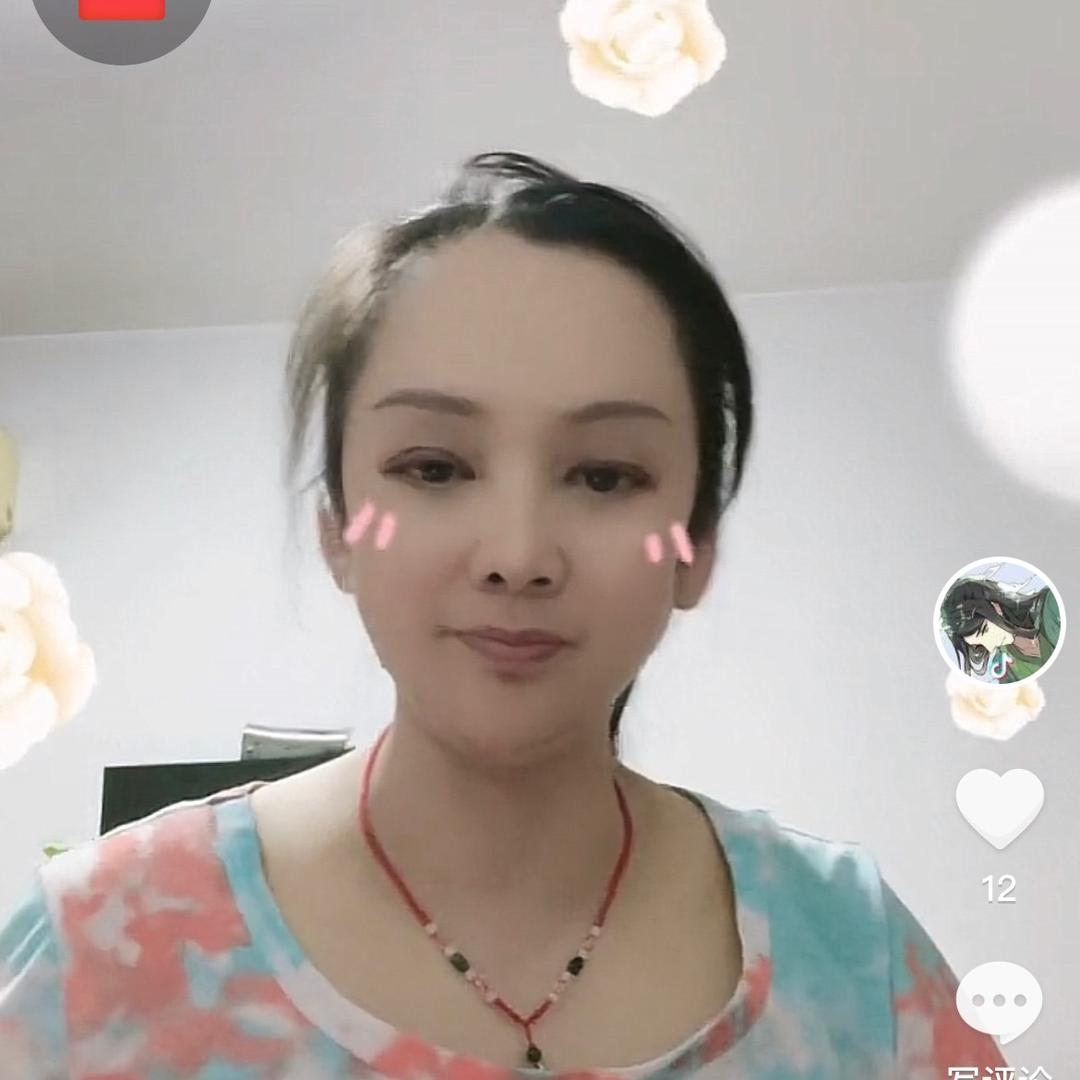Stop recording with the red square button
This screenshot has width=1080, height=1080.
pos(122,8)
